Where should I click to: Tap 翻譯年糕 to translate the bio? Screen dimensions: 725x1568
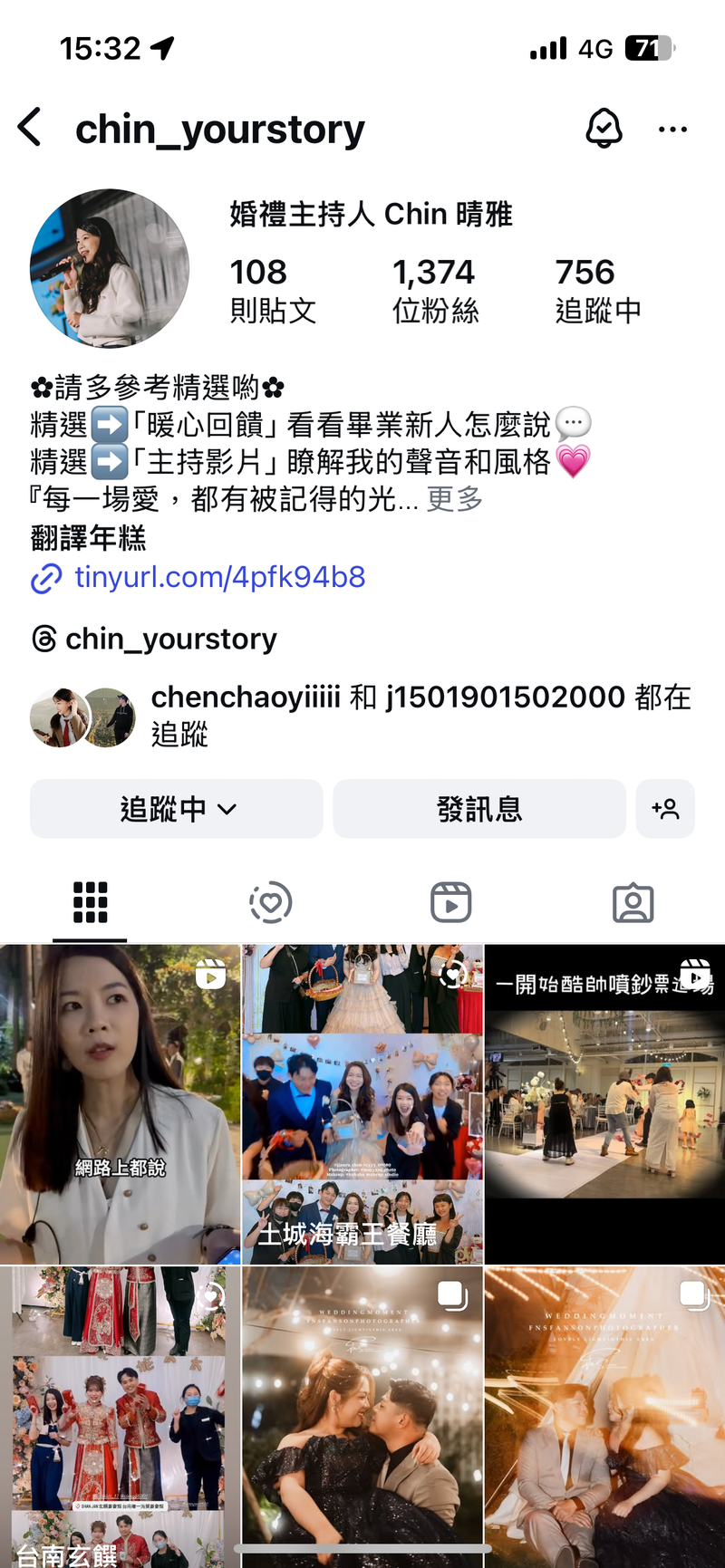(x=88, y=538)
